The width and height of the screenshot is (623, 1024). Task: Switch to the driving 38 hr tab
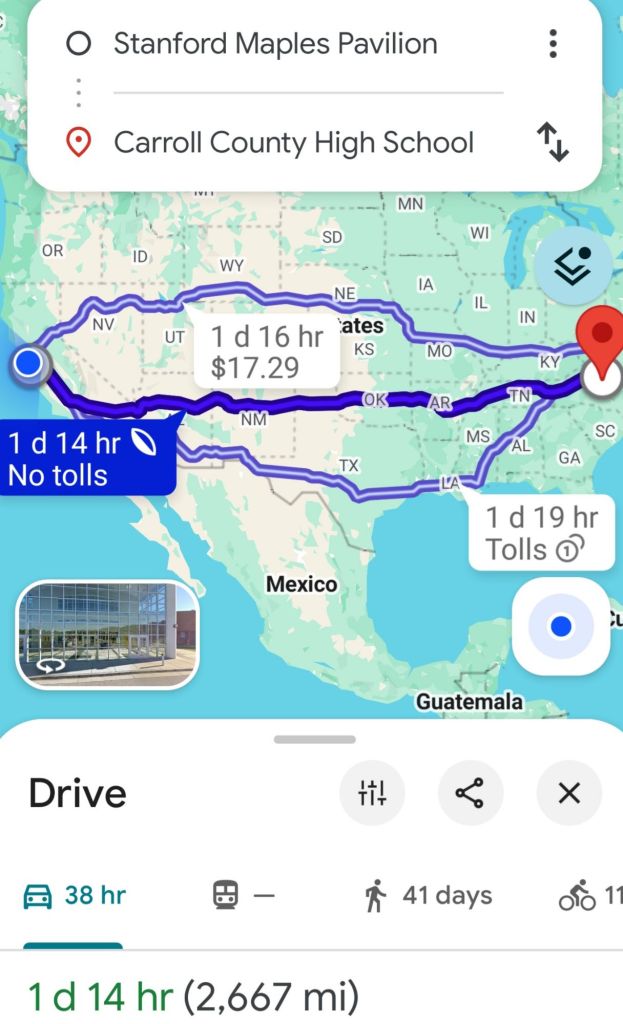(74, 896)
